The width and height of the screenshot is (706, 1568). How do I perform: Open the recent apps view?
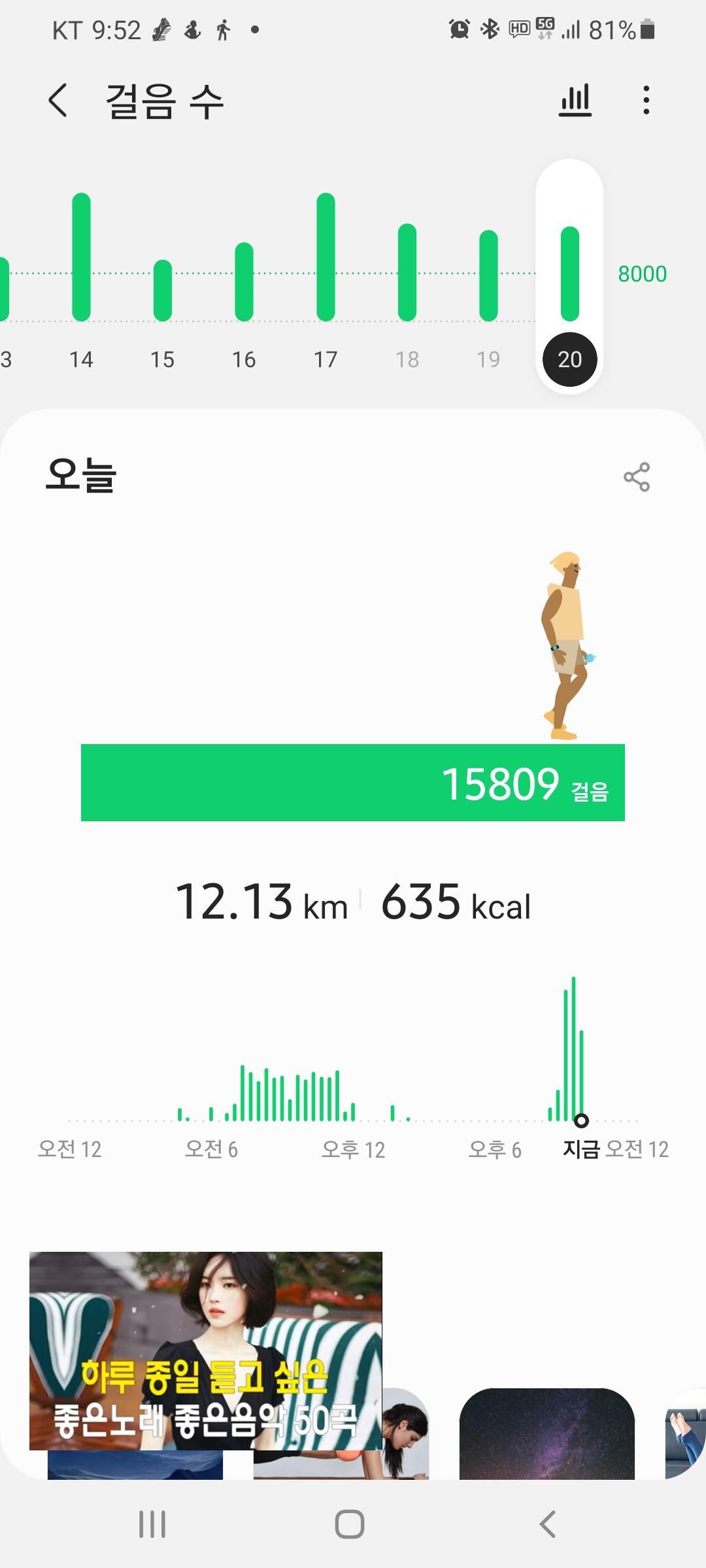point(152,1524)
